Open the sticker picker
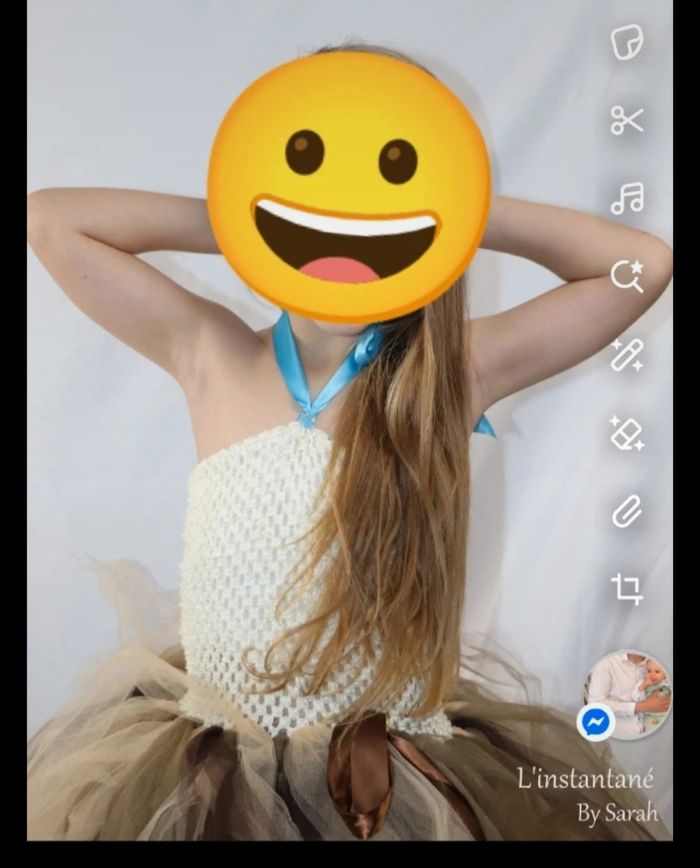The height and width of the screenshot is (868, 700). coord(627,43)
